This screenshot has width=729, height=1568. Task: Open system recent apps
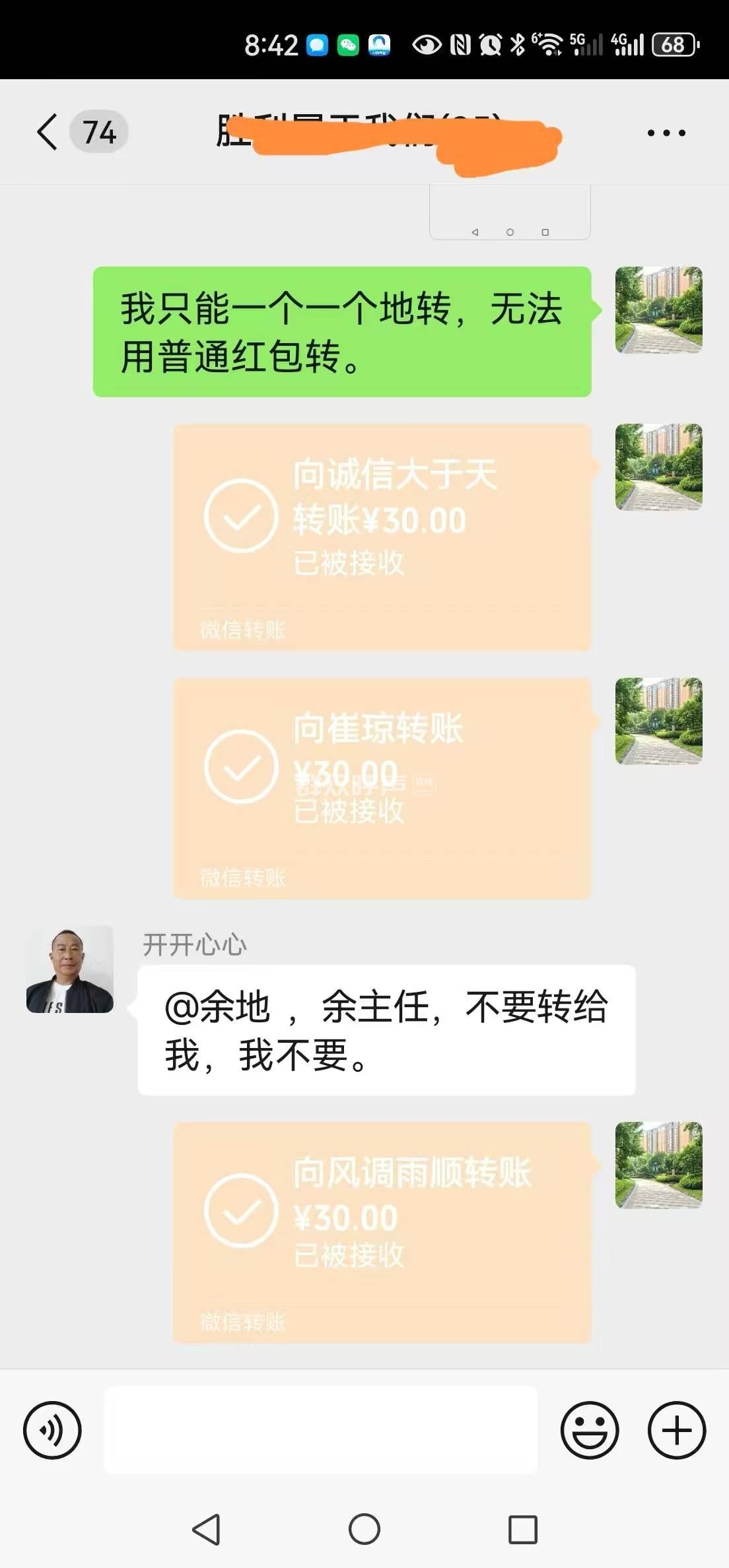coord(522,1528)
